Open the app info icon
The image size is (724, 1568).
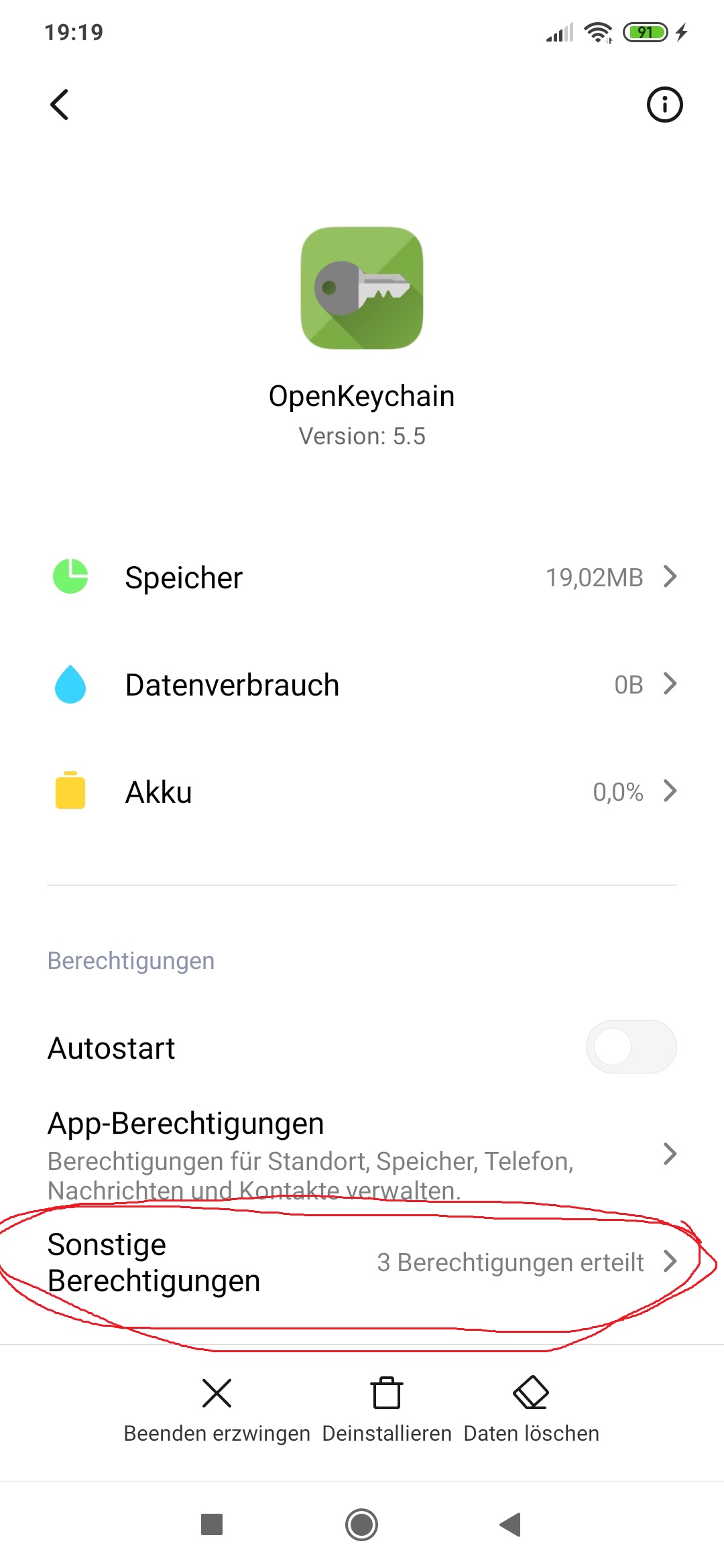664,105
